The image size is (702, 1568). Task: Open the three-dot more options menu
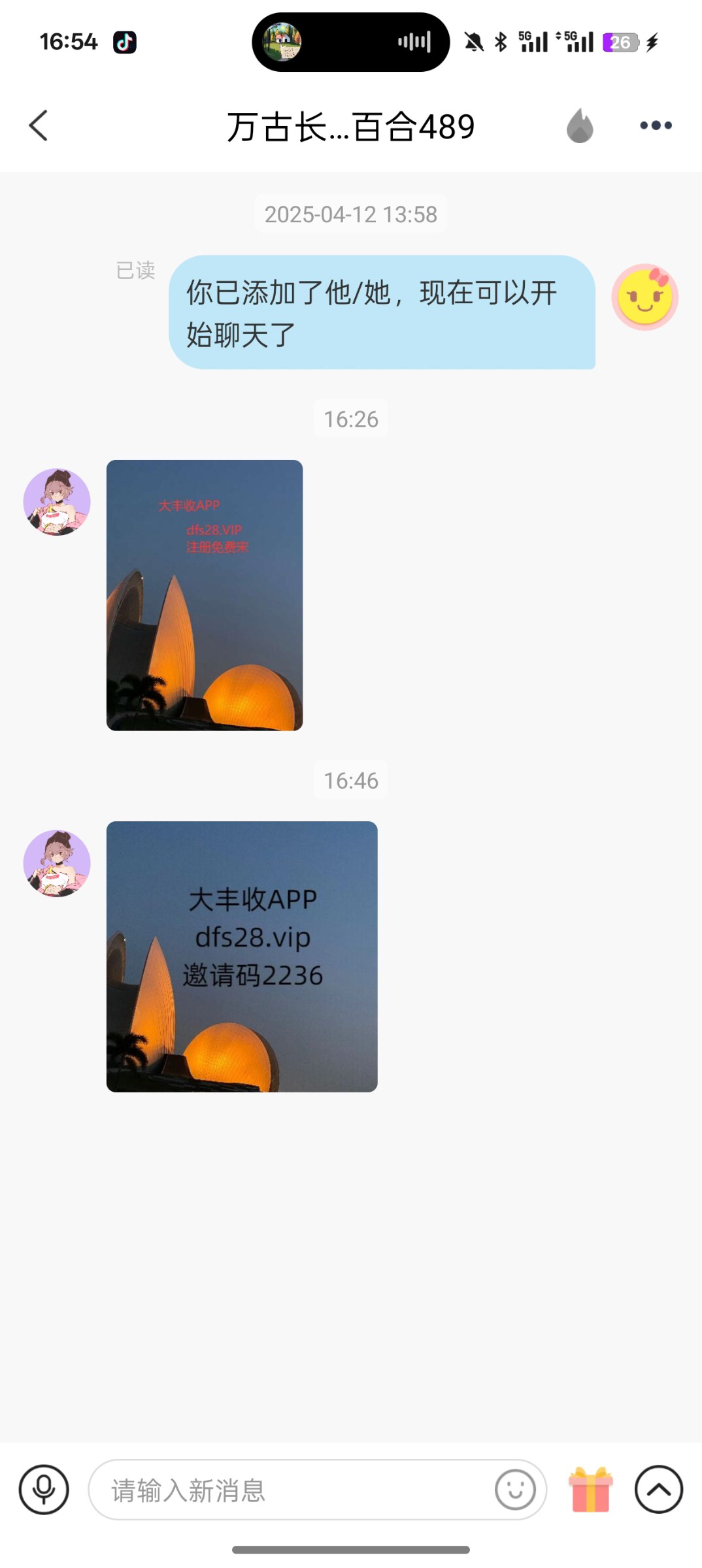tap(656, 125)
